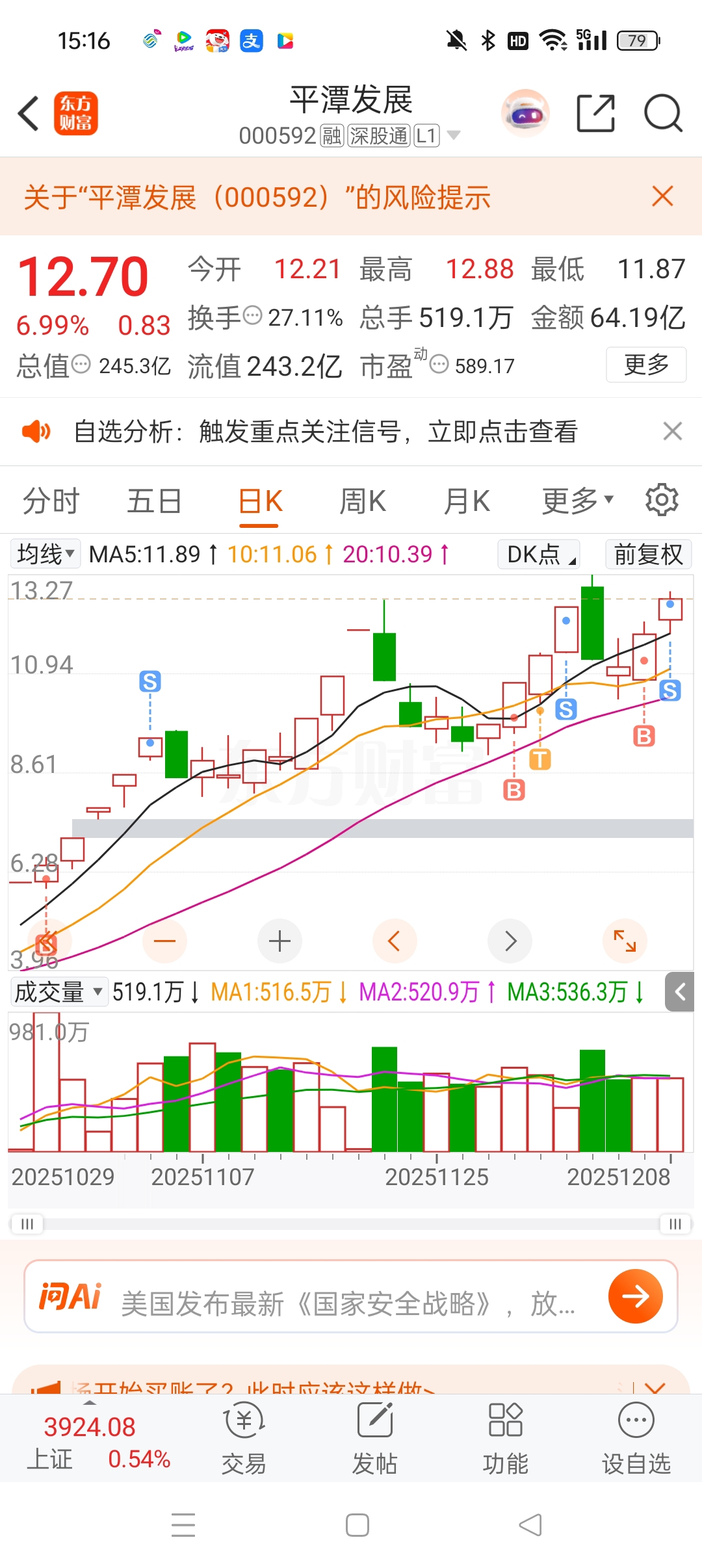
Task: Open 交易 in the bottom bar
Action: point(244,1439)
